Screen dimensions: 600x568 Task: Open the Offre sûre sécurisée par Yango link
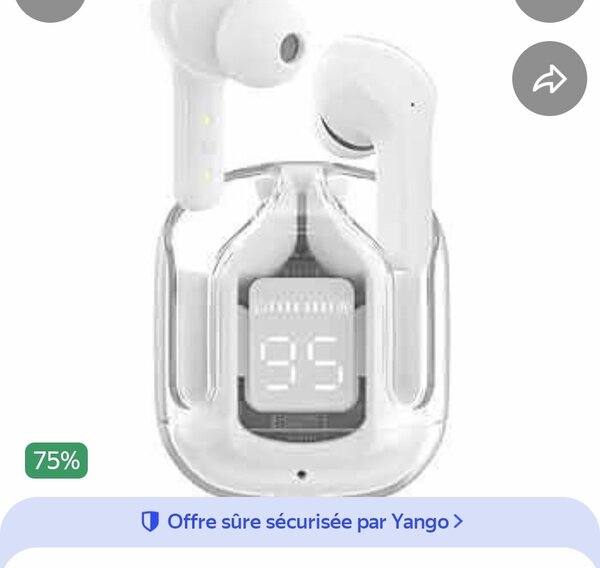click(x=302, y=521)
